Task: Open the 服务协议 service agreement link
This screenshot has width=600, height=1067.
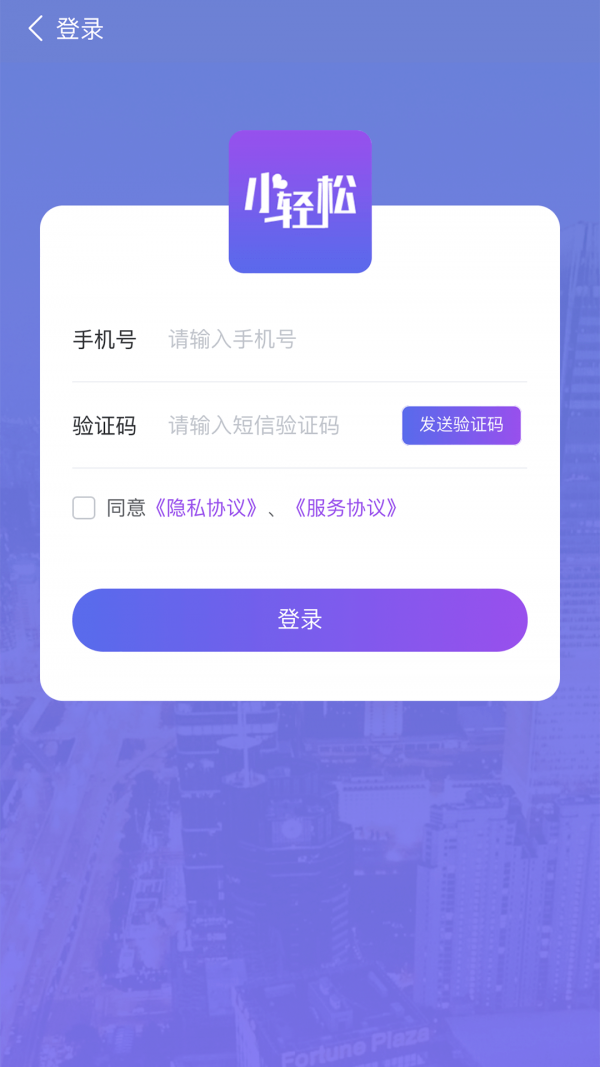Action: (x=346, y=508)
